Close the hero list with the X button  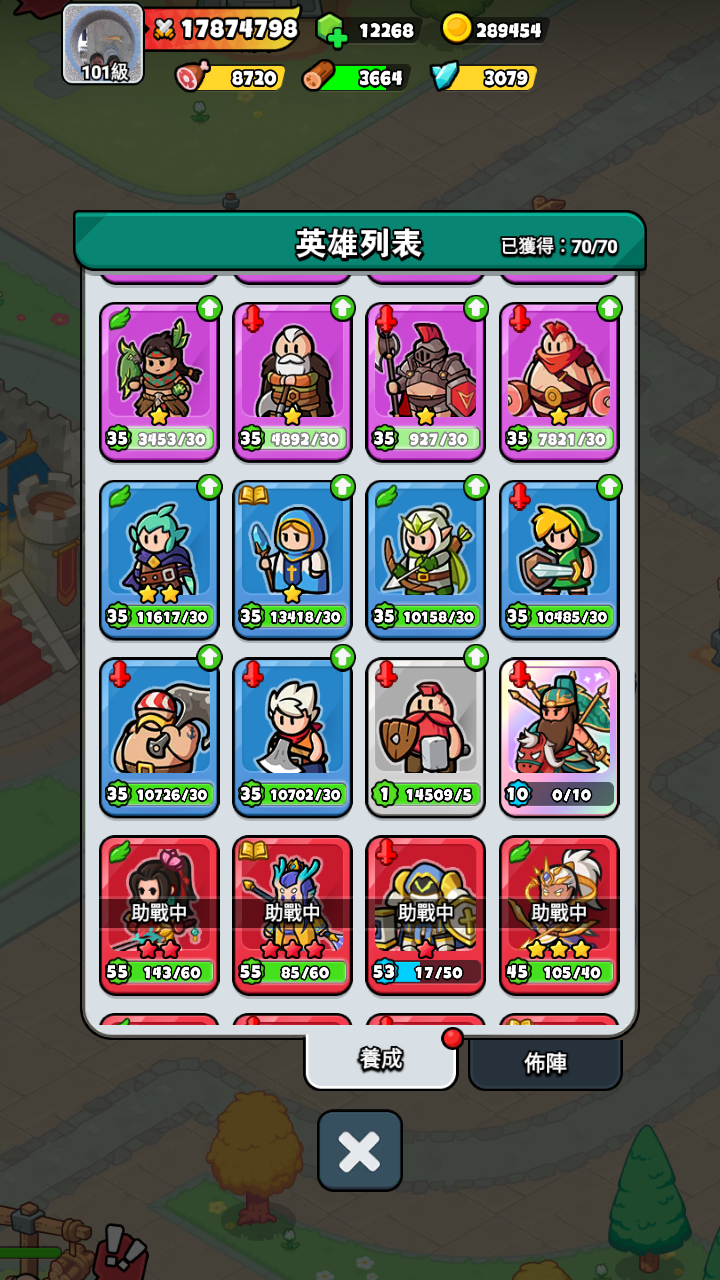pyautogui.click(x=359, y=1151)
